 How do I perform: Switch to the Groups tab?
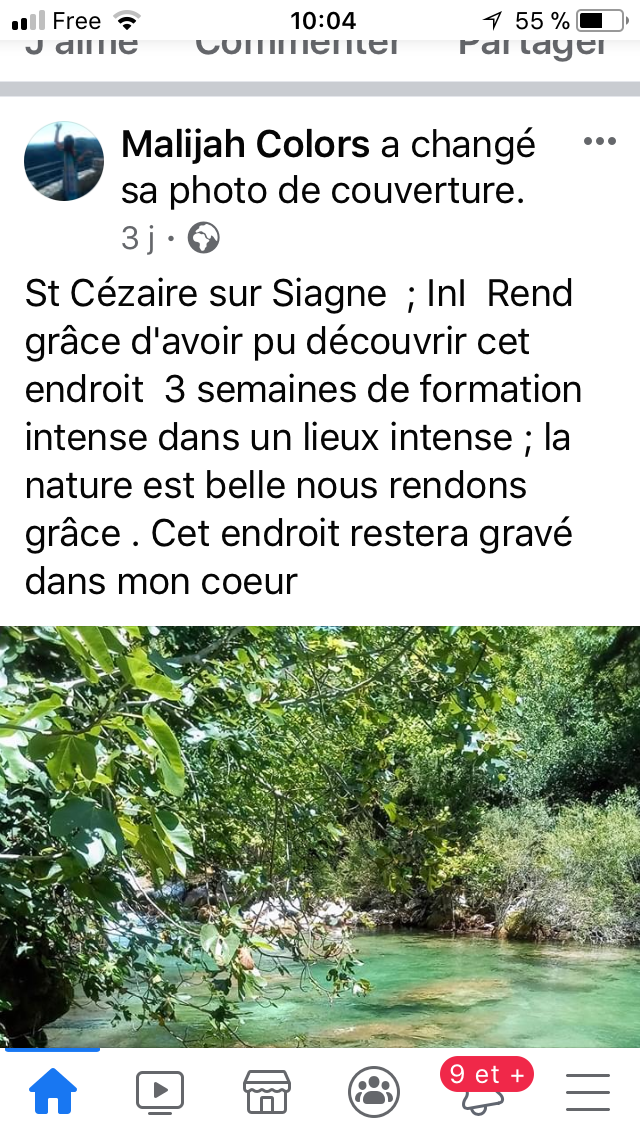(374, 1092)
